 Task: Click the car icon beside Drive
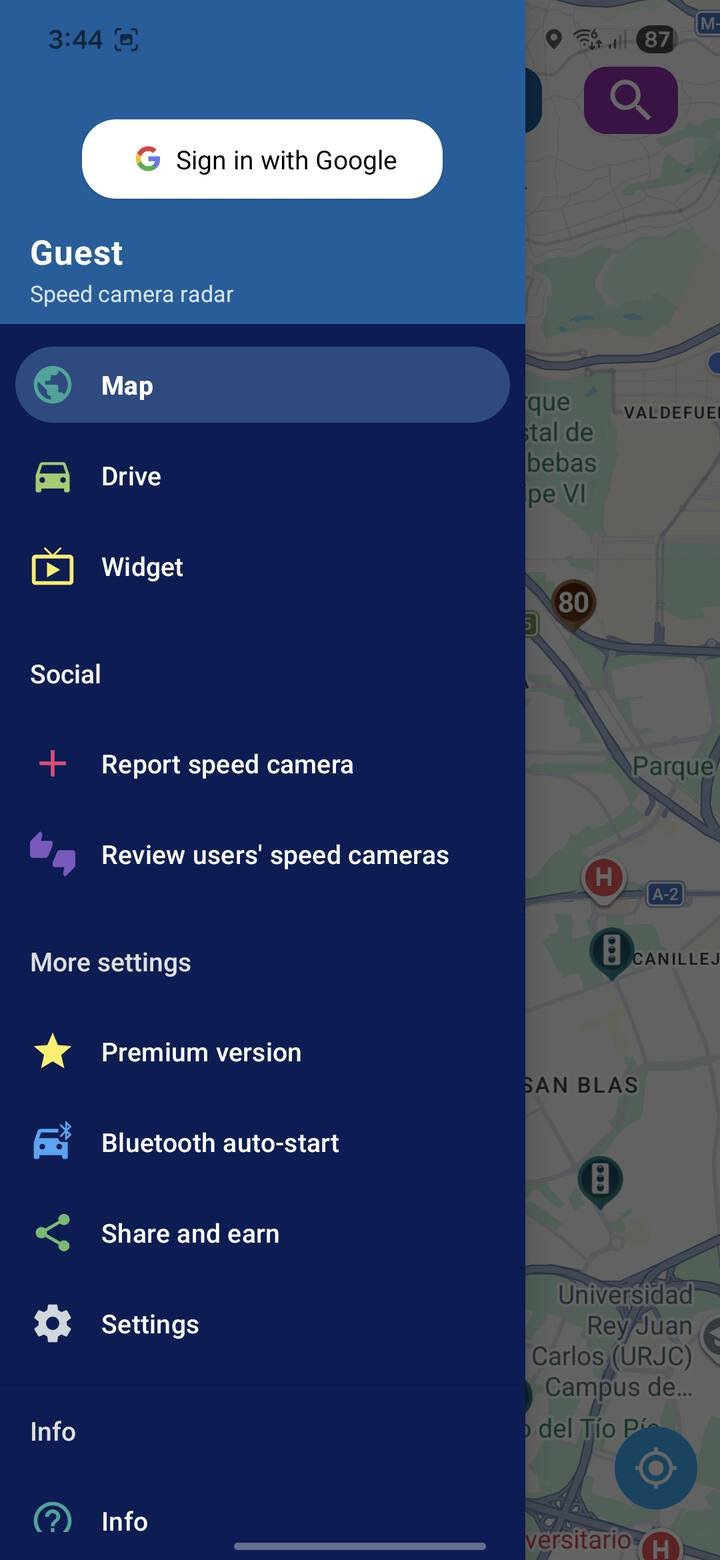point(52,476)
